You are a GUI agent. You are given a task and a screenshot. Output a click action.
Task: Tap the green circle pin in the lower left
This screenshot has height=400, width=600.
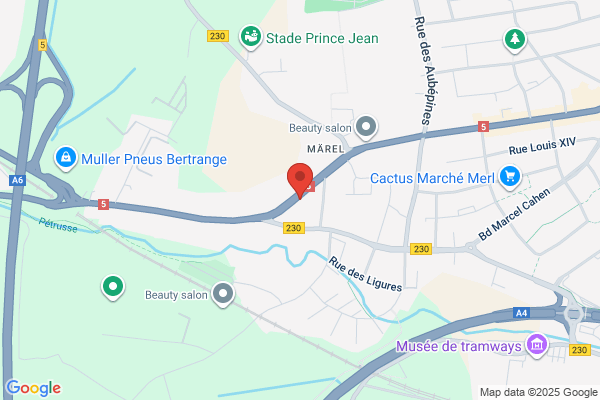[113, 287]
